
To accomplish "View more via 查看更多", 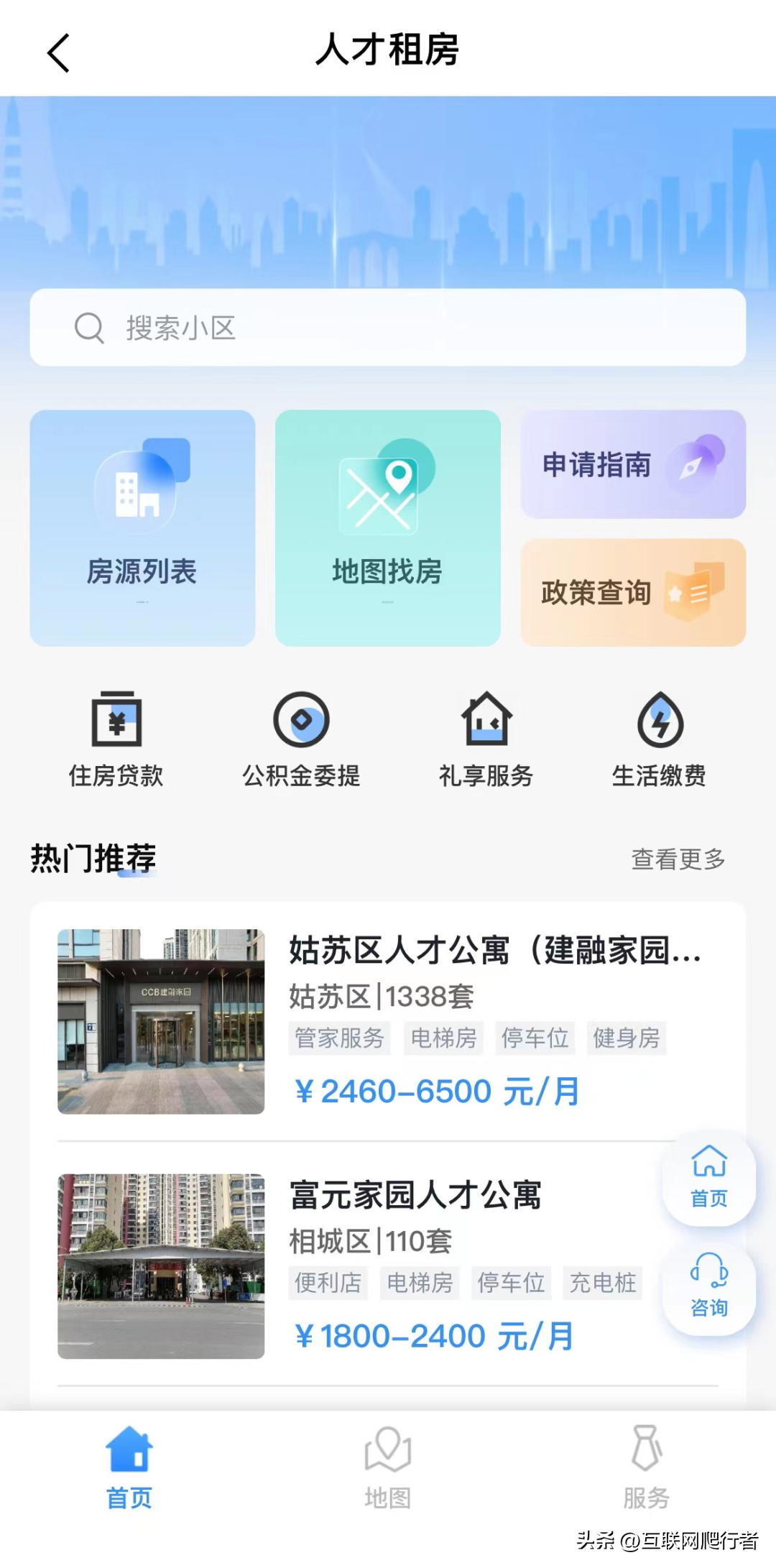I will click(678, 859).
